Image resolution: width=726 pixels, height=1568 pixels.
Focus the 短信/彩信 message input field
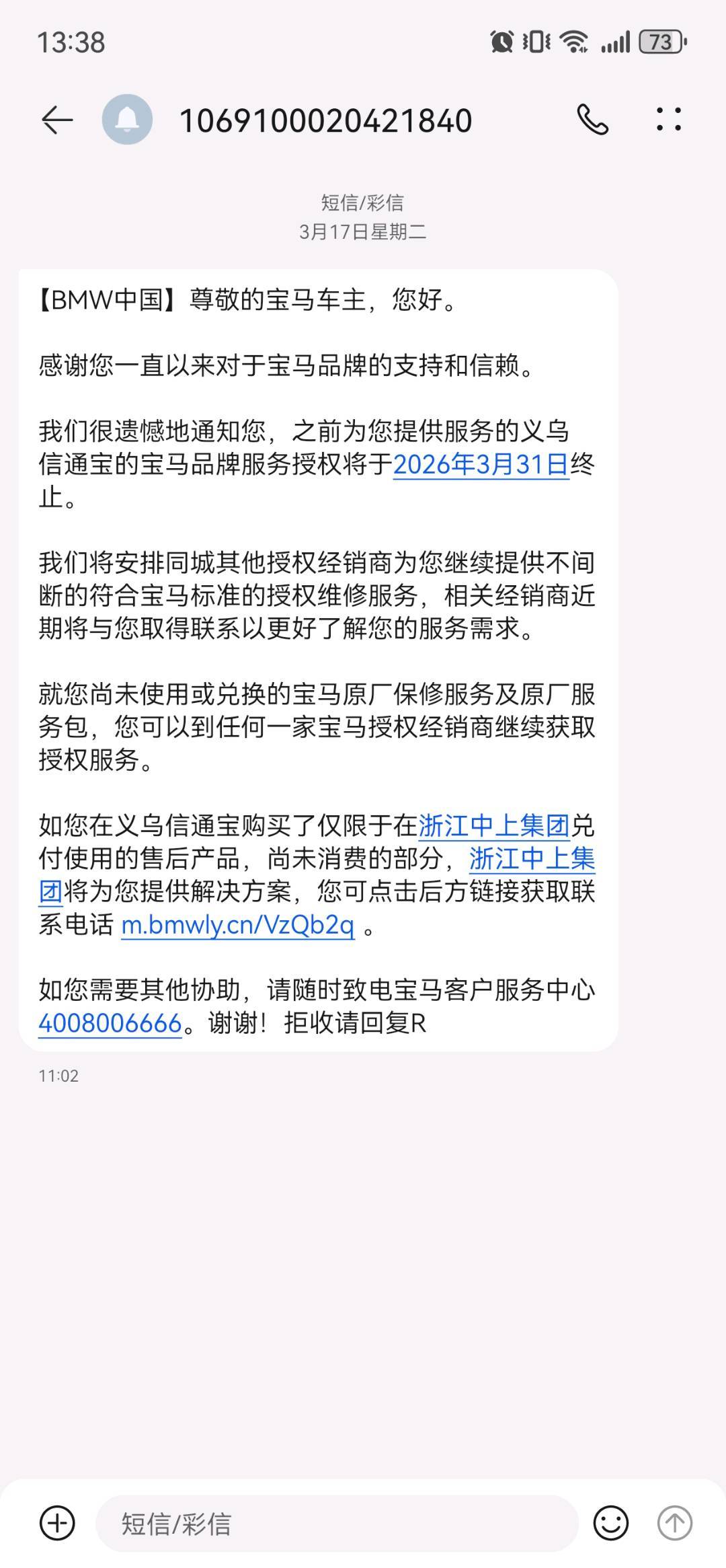(336, 1524)
